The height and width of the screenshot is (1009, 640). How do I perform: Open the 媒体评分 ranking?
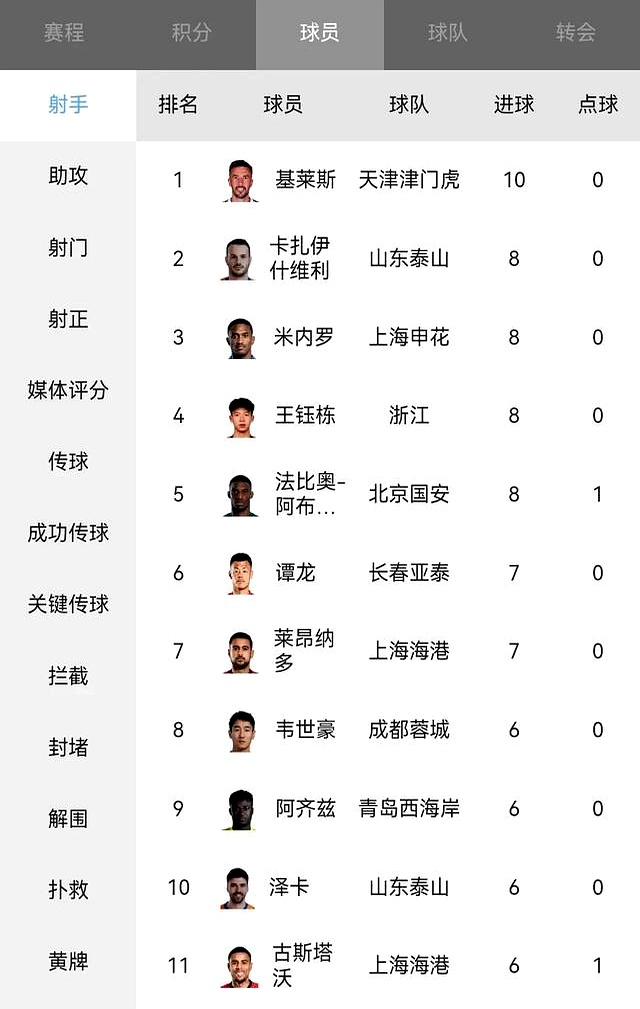(x=68, y=390)
